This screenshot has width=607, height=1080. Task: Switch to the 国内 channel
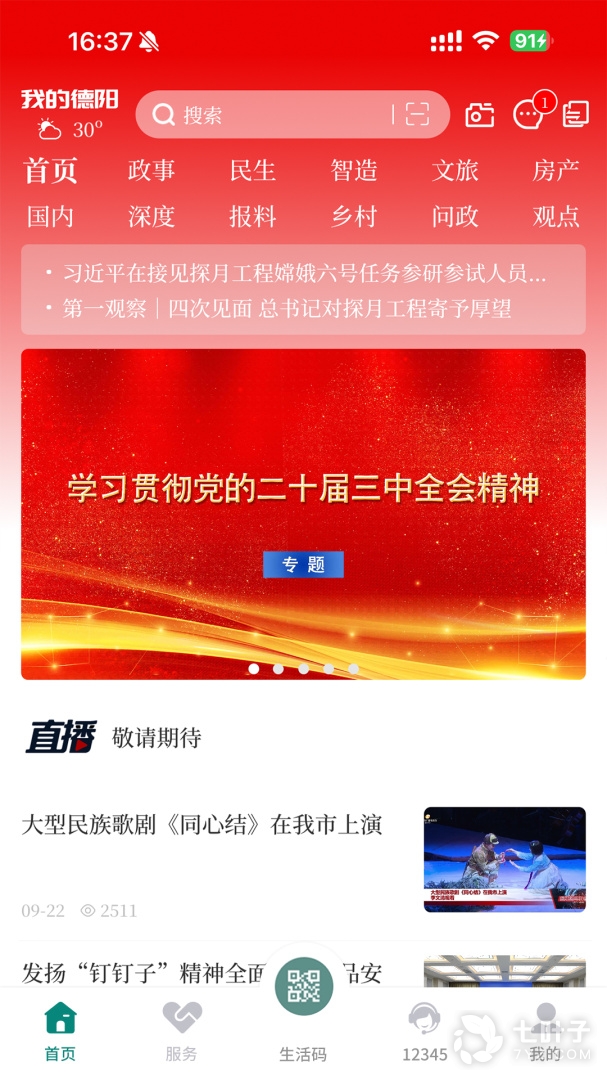coord(51,216)
